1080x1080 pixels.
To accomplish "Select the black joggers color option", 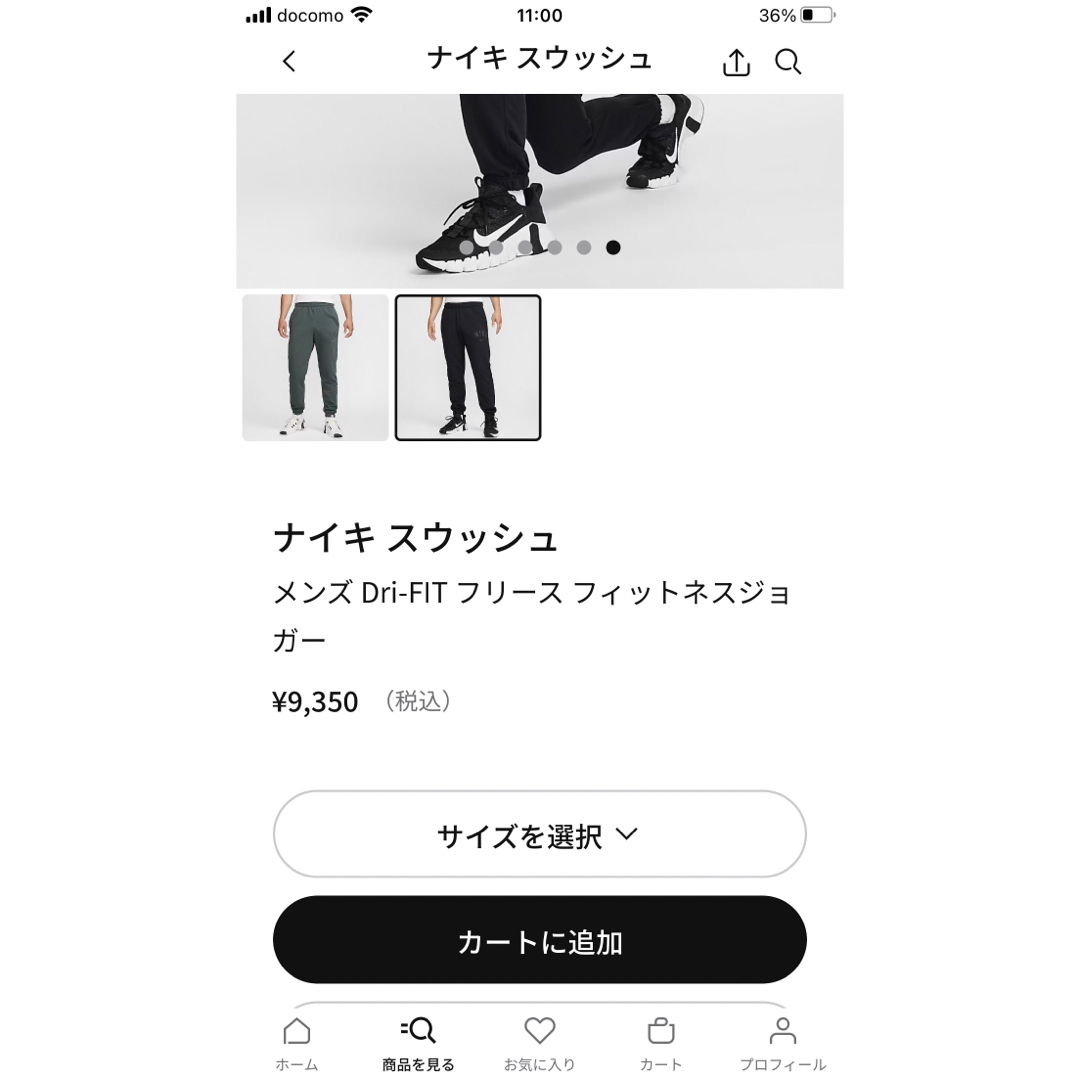I will pyautogui.click(x=468, y=367).
